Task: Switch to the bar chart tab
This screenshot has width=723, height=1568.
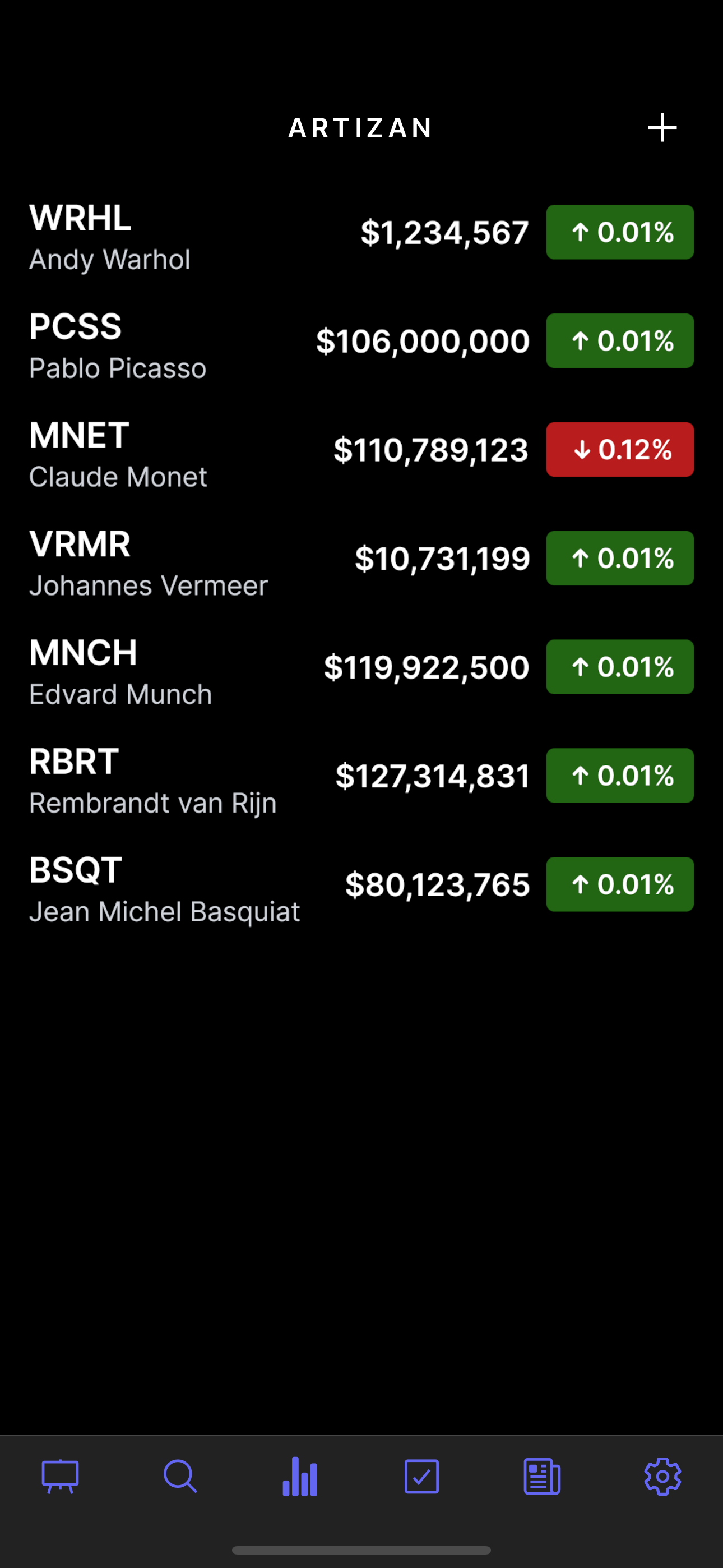Action: tap(300, 1477)
